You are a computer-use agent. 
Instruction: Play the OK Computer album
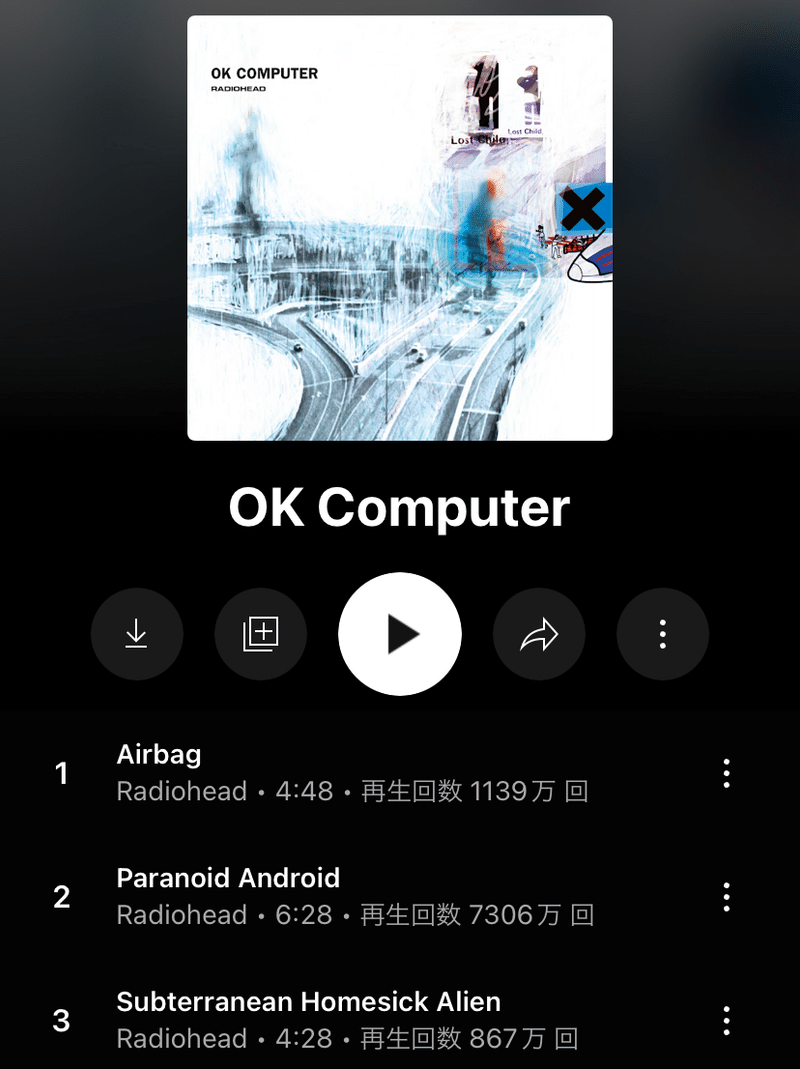400,634
